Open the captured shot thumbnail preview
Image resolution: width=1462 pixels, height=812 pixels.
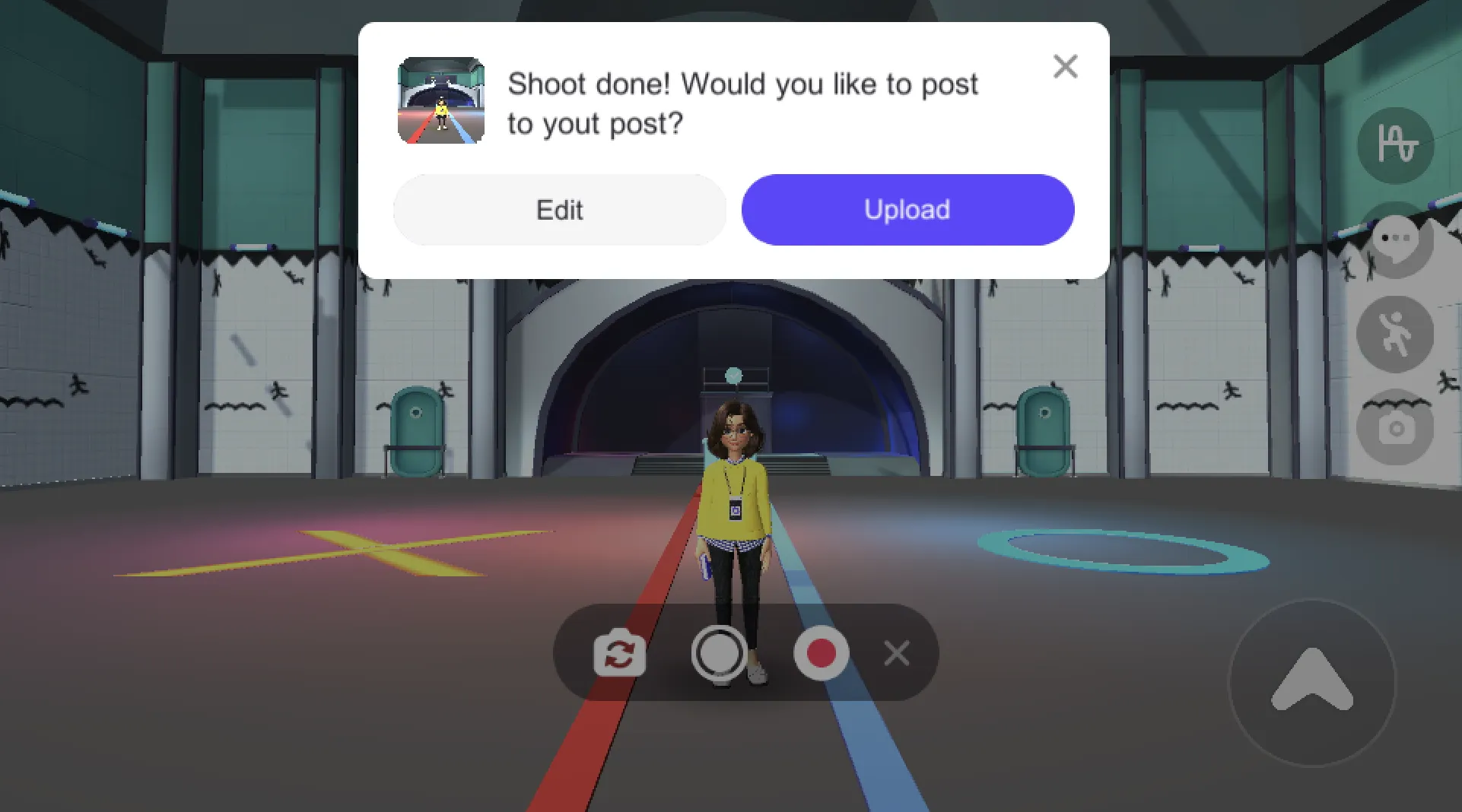coord(441,100)
